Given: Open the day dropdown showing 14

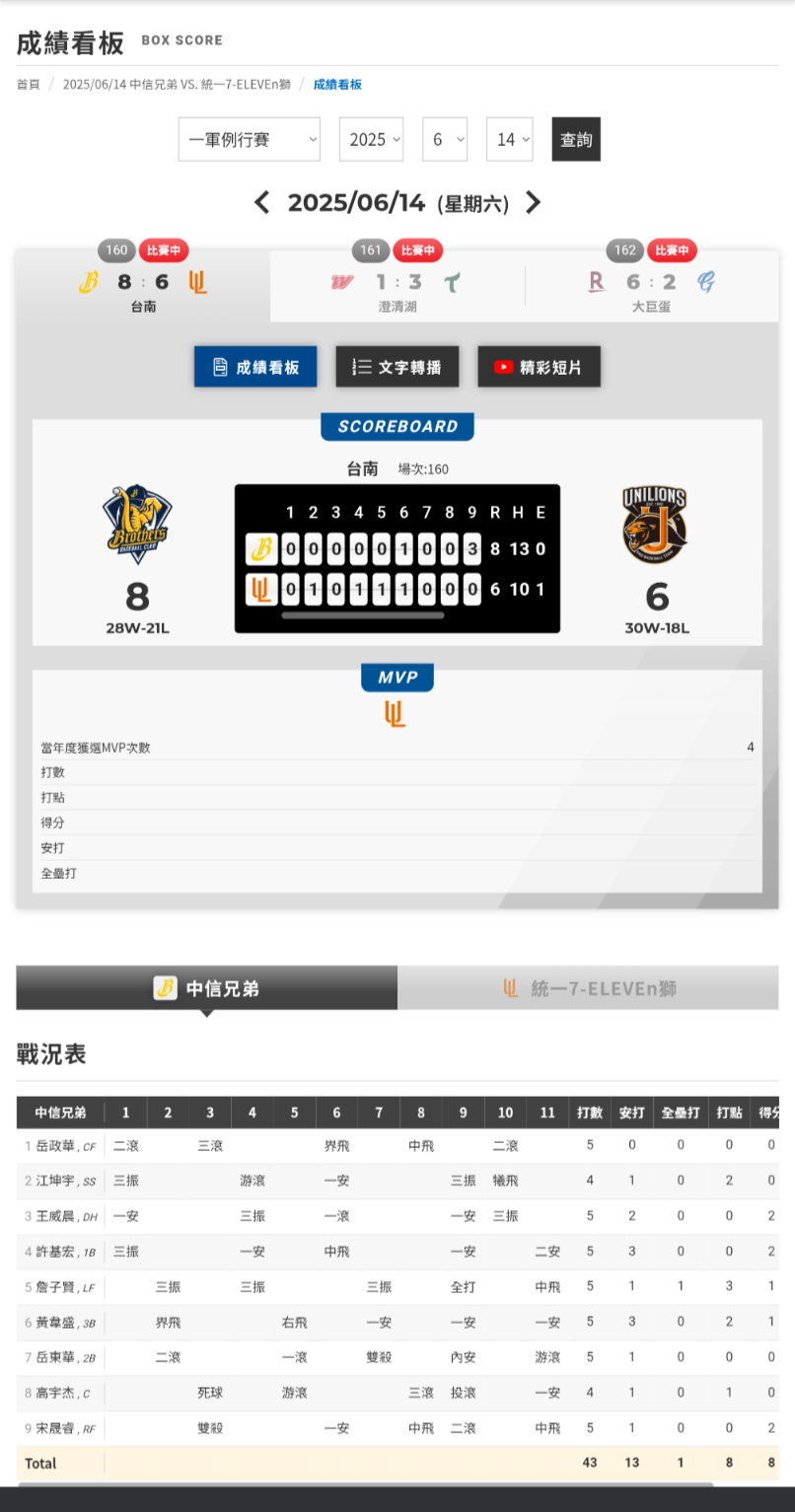Looking at the screenshot, I should pos(509,139).
